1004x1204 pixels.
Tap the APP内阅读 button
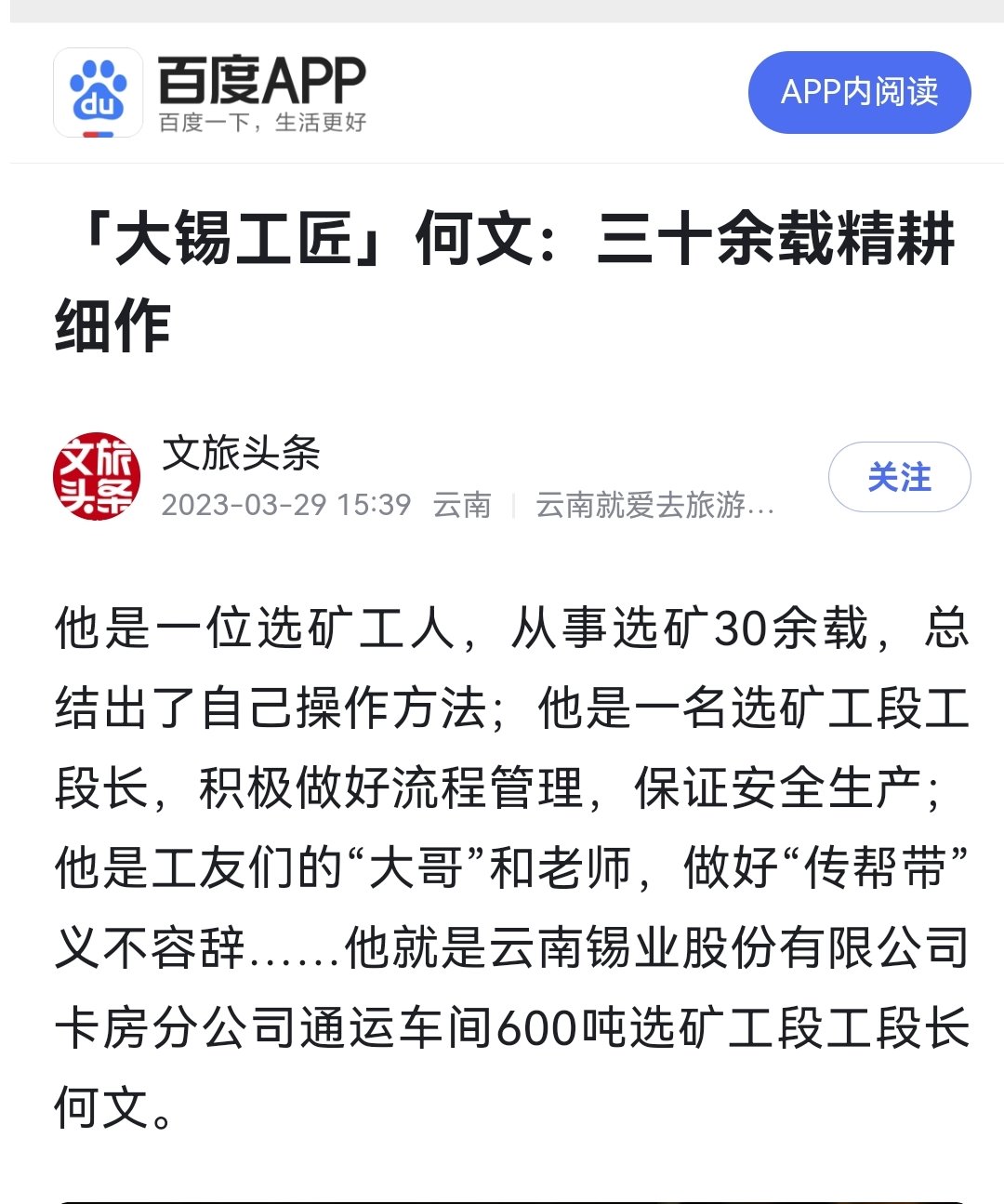point(859,92)
